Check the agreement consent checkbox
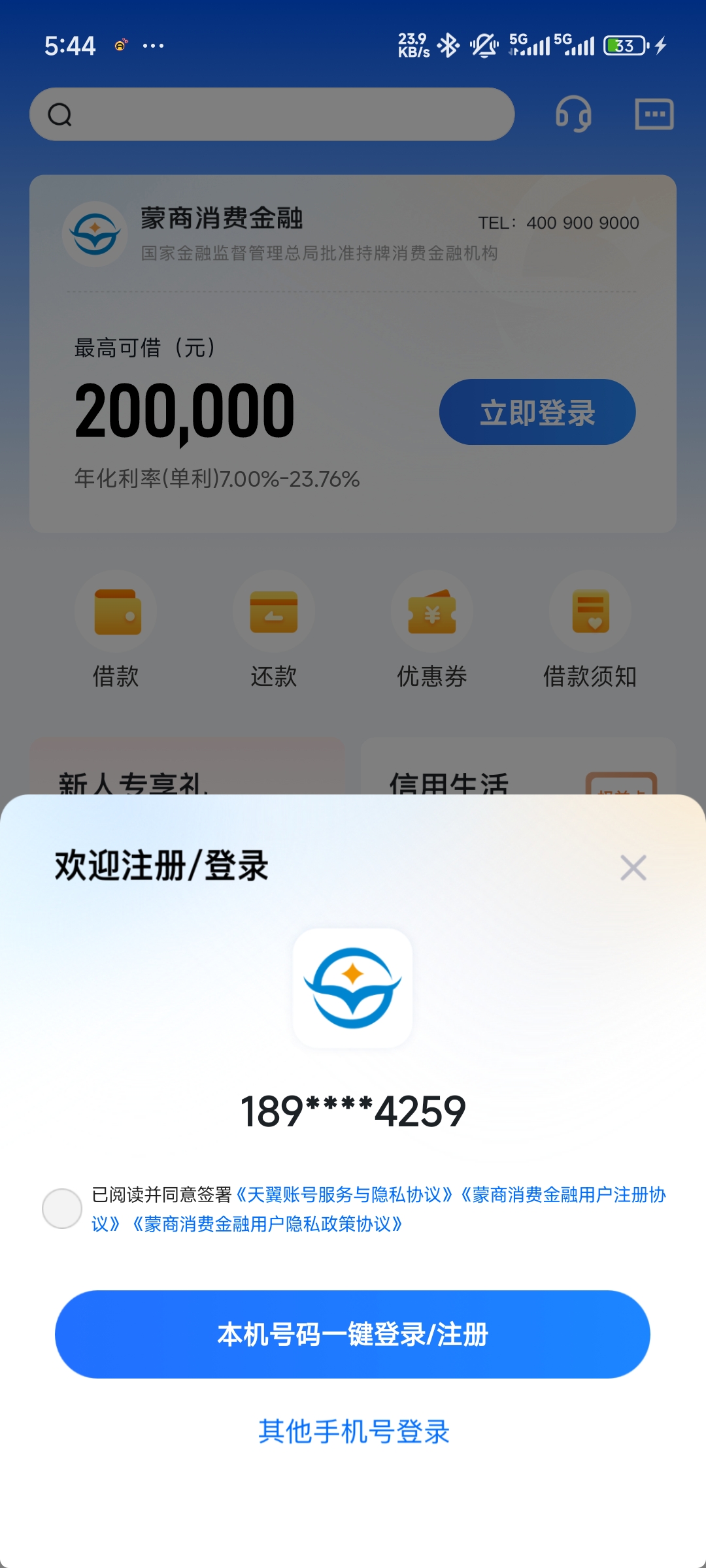The image size is (706, 1568). click(x=62, y=1209)
